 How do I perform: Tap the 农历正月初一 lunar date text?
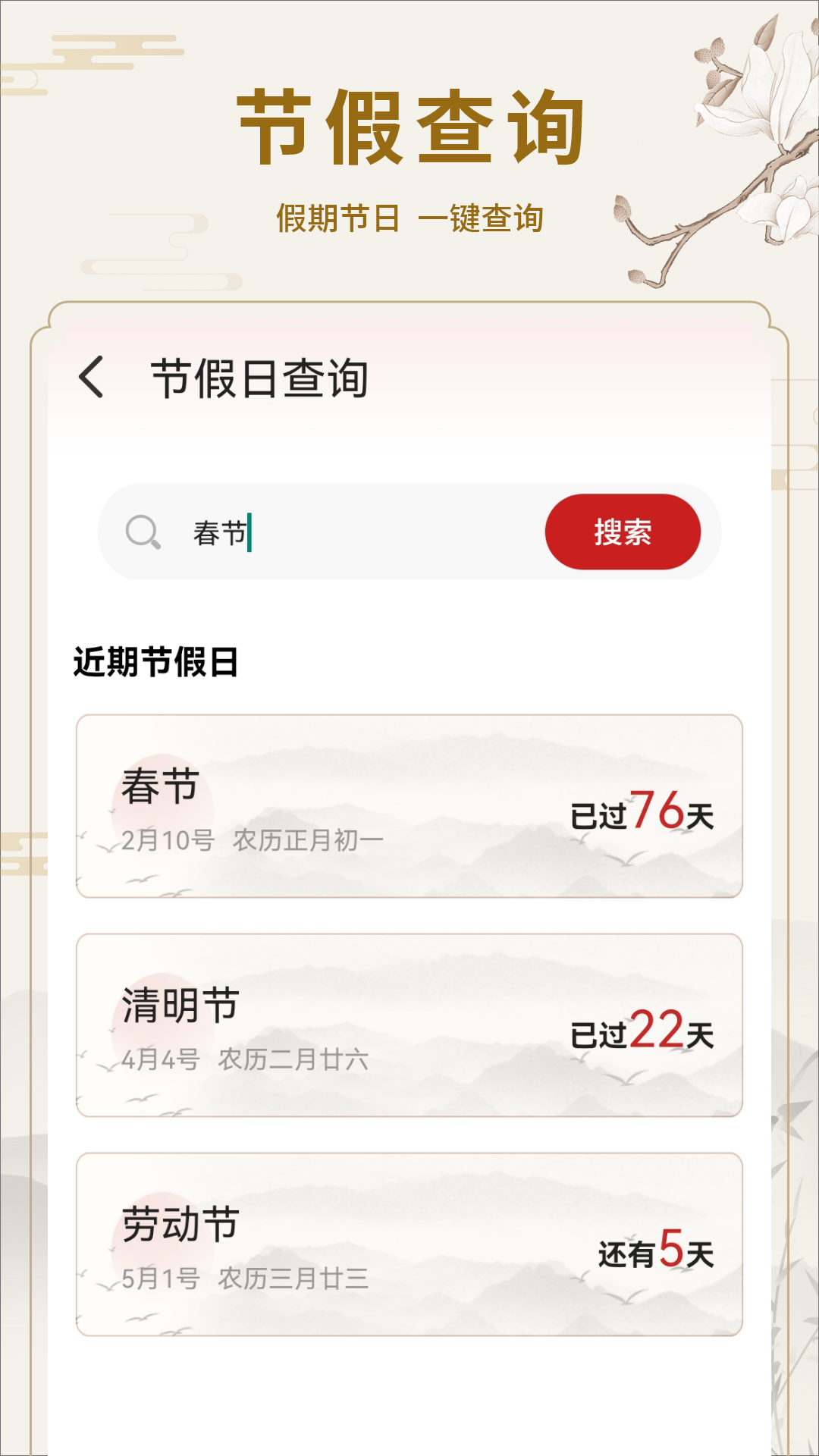tap(311, 839)
